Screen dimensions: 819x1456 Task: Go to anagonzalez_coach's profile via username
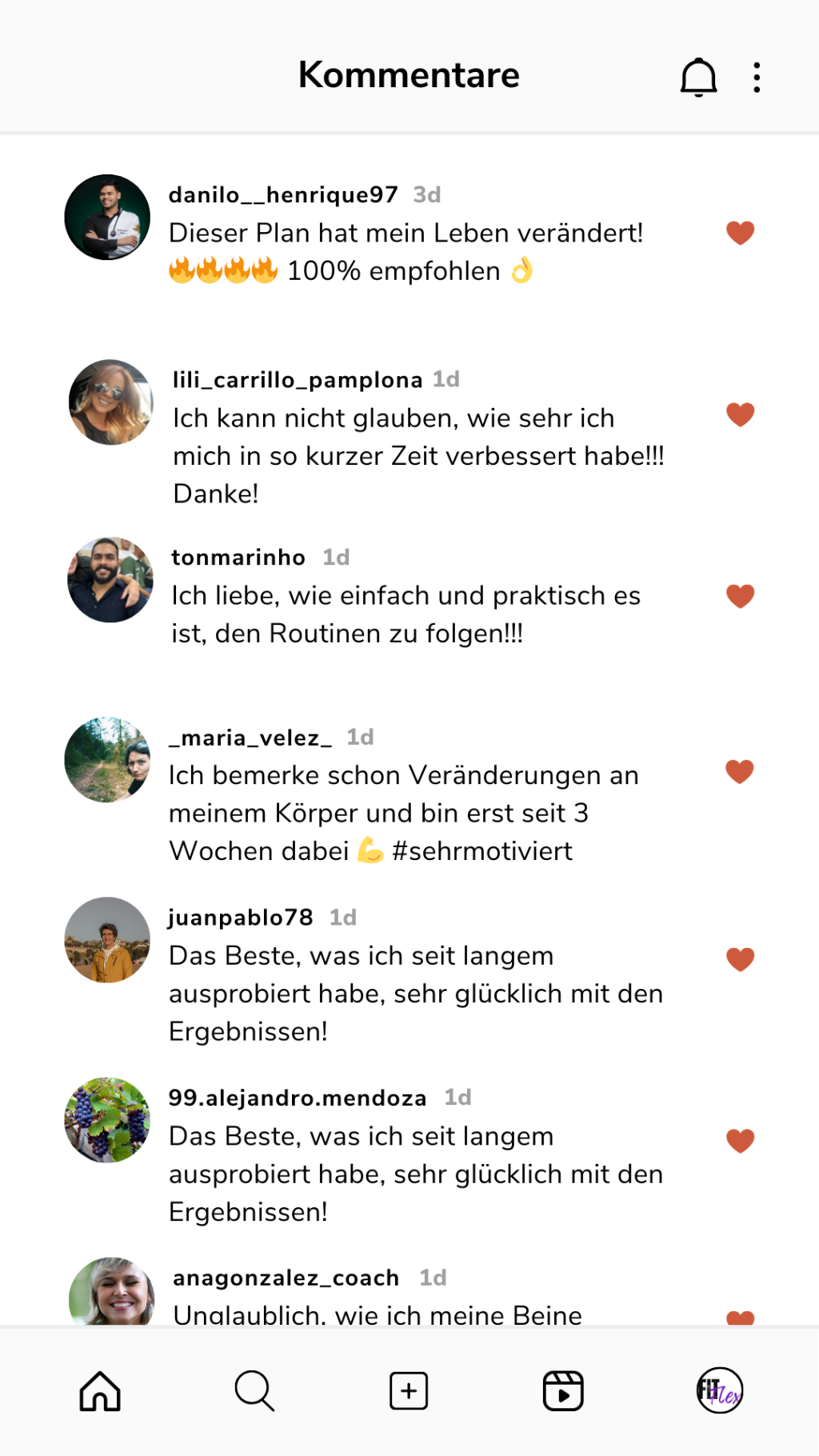[x=286, y=1278]
